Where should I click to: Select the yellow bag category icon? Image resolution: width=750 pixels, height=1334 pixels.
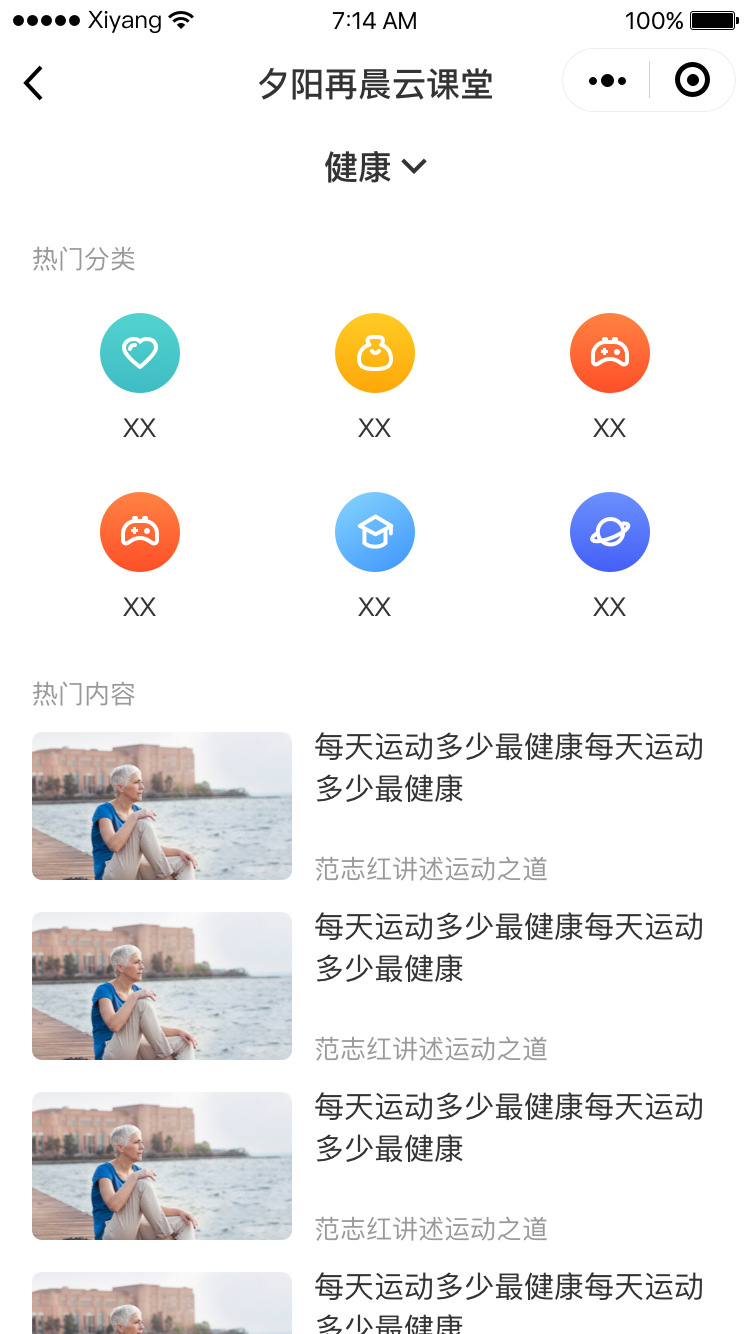(375, 353)
